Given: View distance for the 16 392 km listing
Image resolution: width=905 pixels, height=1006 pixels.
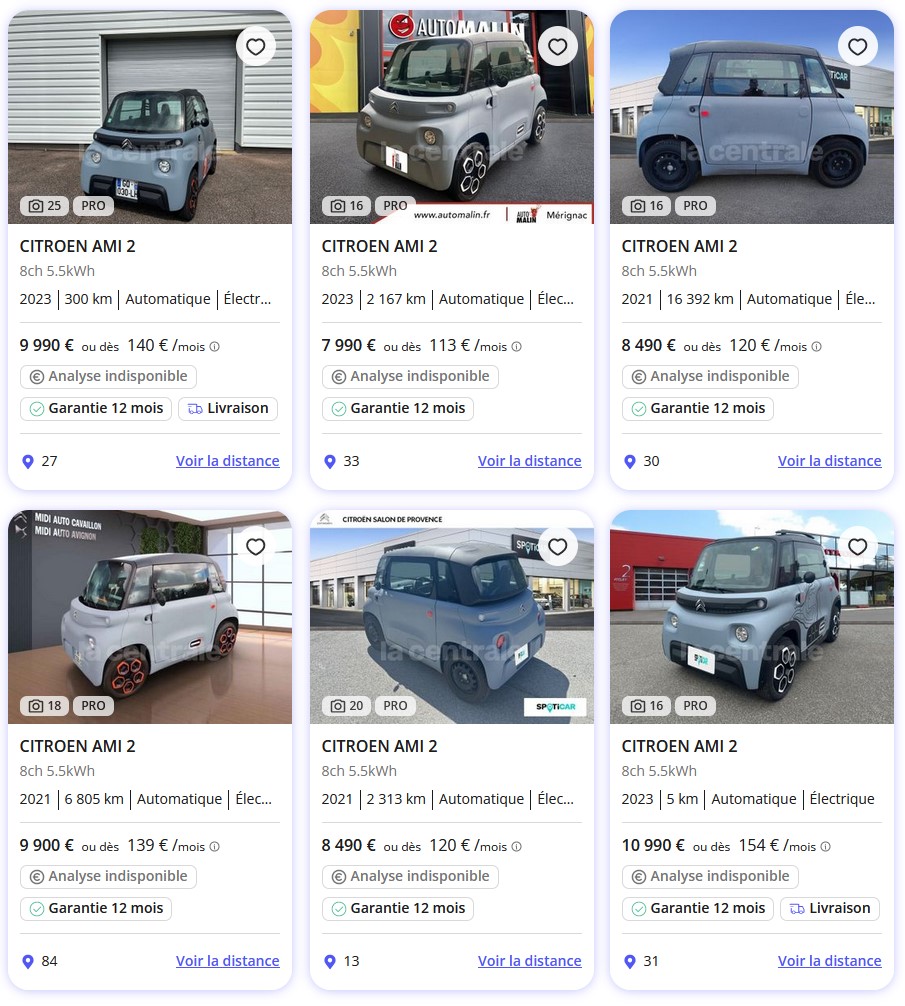Looking at the screenshot, I should pyautogui.click(x=830, y=461).
